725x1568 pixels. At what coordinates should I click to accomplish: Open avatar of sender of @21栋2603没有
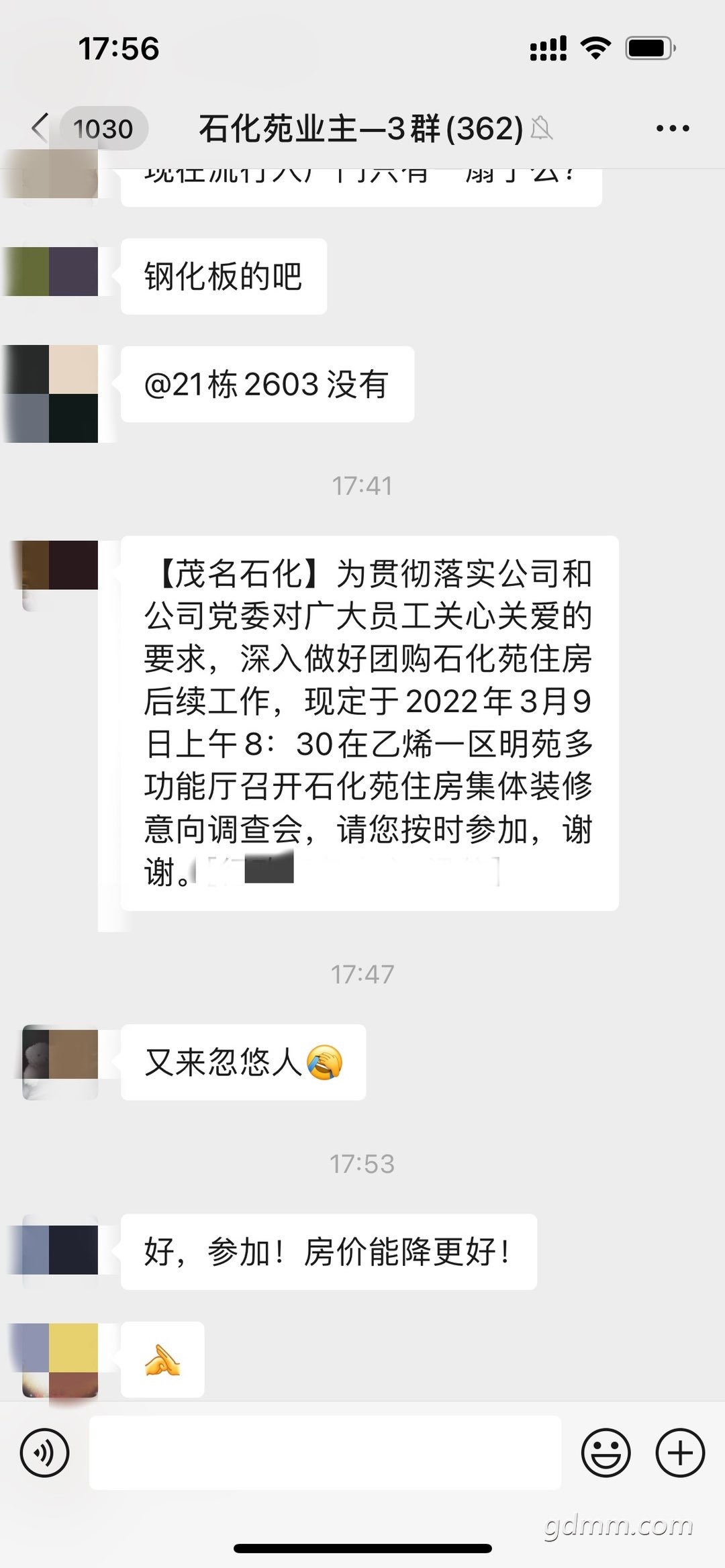[x=60, y=393]
